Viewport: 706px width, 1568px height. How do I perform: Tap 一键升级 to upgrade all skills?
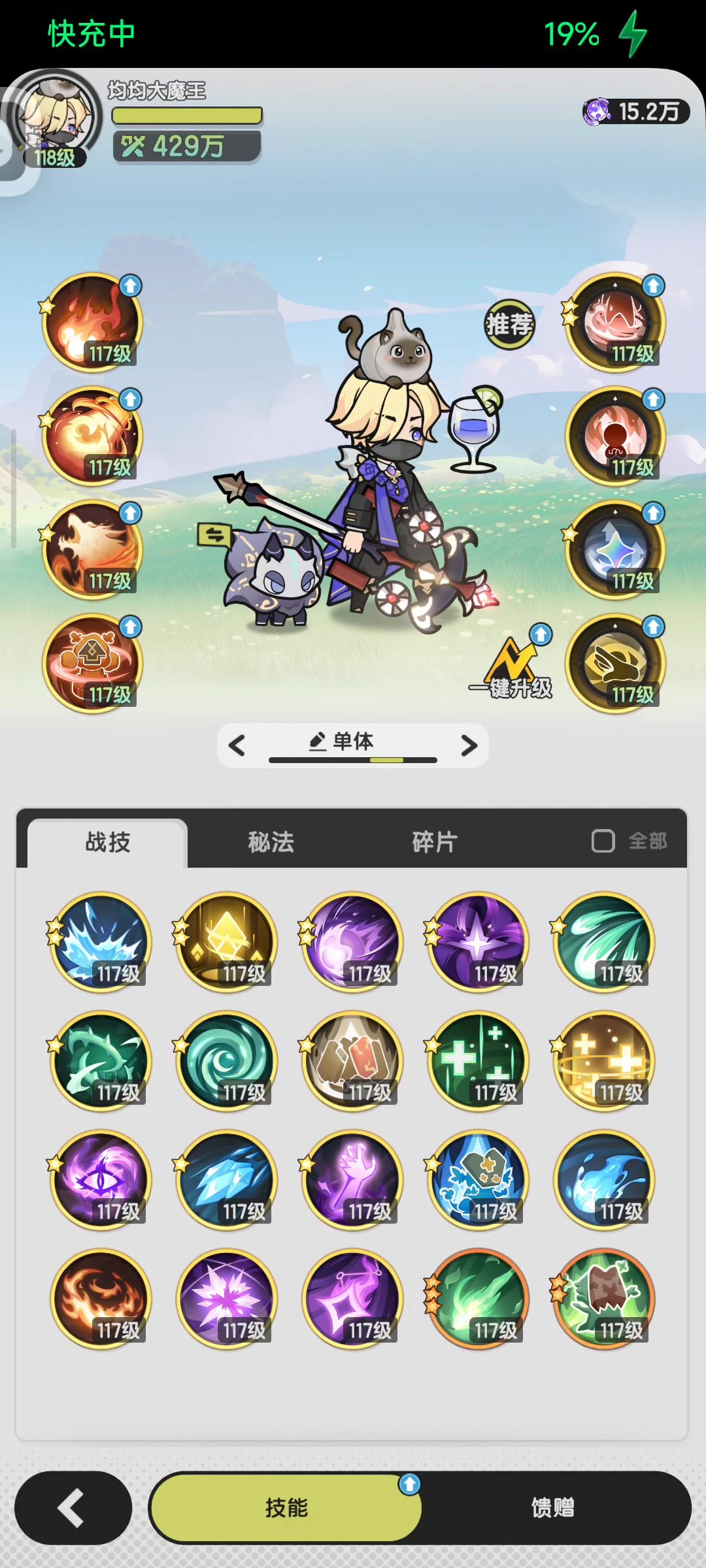511,668
